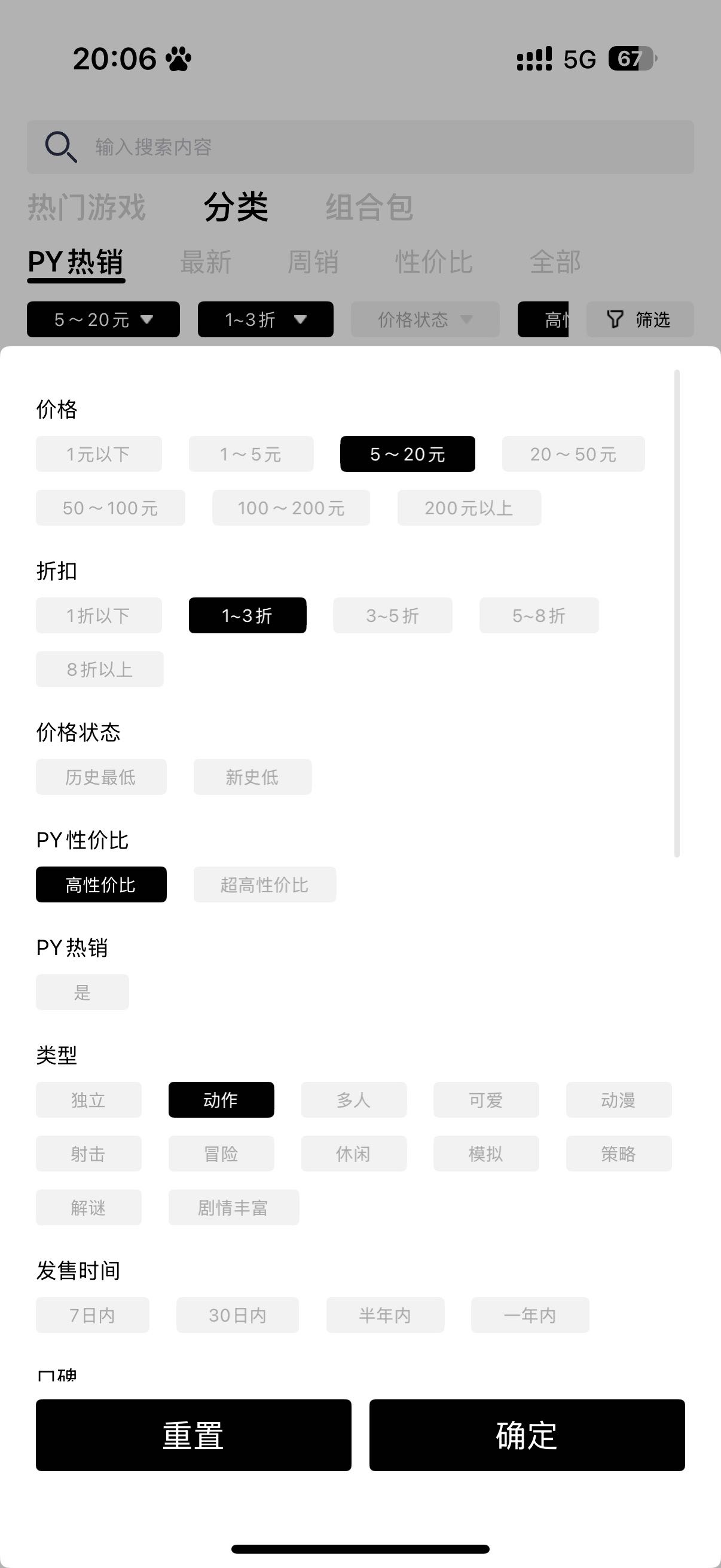Select the 剧情丰富 genre chip

(x=234, y=1207)
